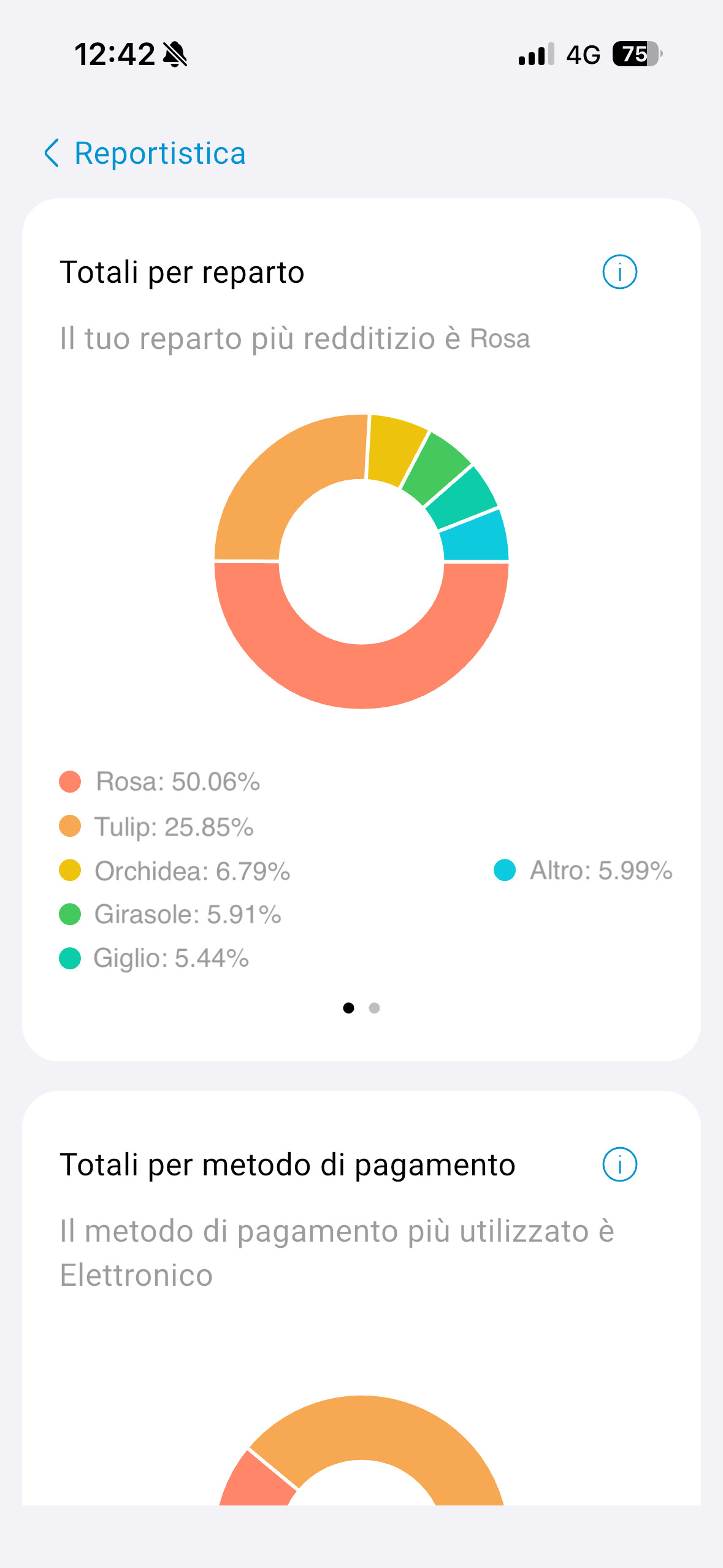Tap the legend entry Tulip: 25.85%
This screenshot has width=723, height=1568.
[x=174, y=826]
